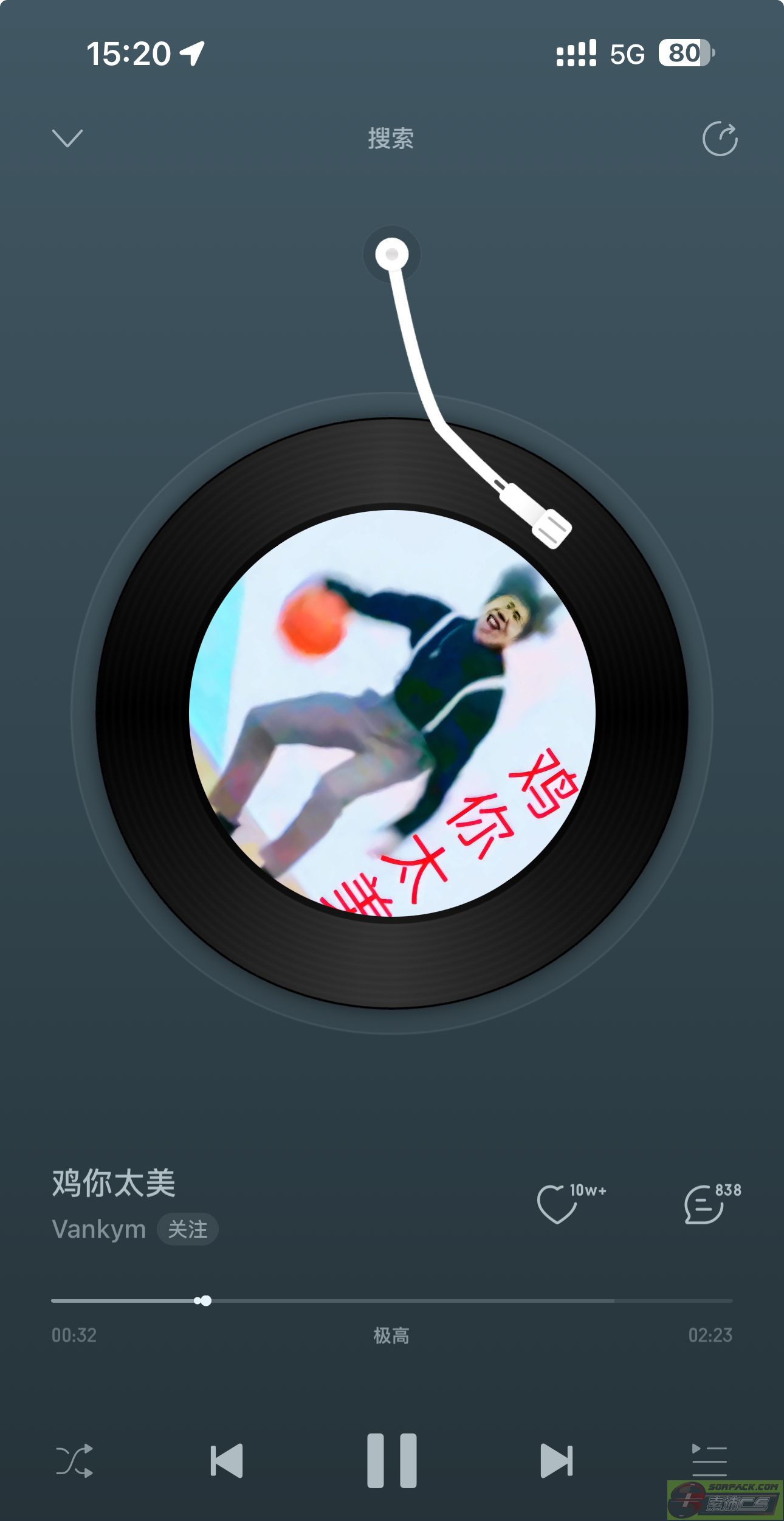Go to the previous track

(x=227, y=1460)
